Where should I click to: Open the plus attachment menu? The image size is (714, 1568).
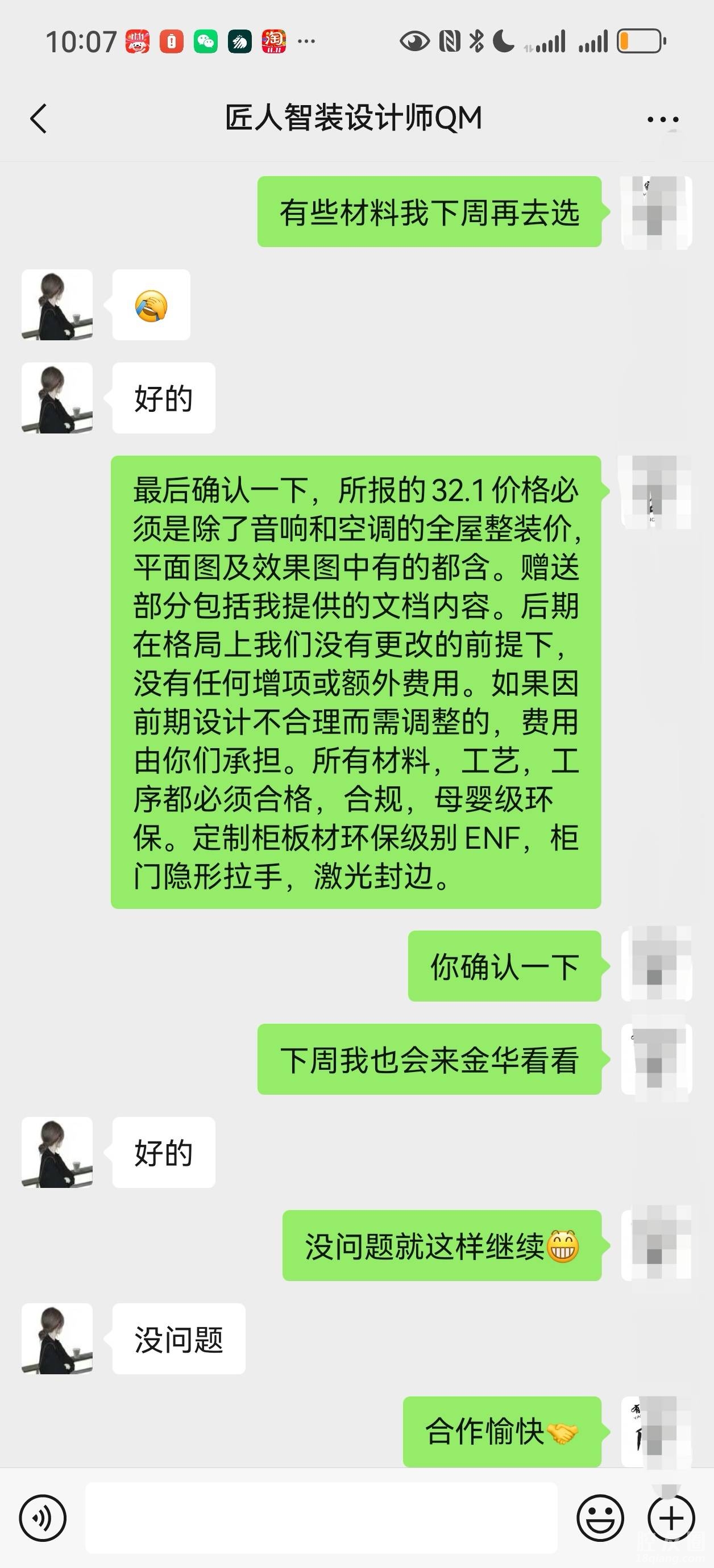point(671,1518)
